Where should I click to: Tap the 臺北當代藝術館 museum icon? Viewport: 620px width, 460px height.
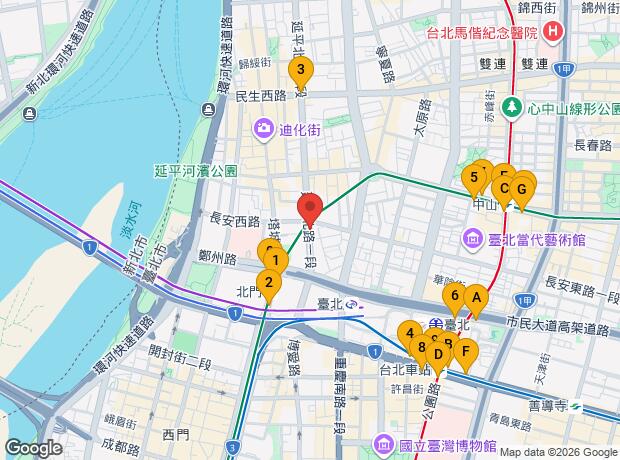pos(473,240)
